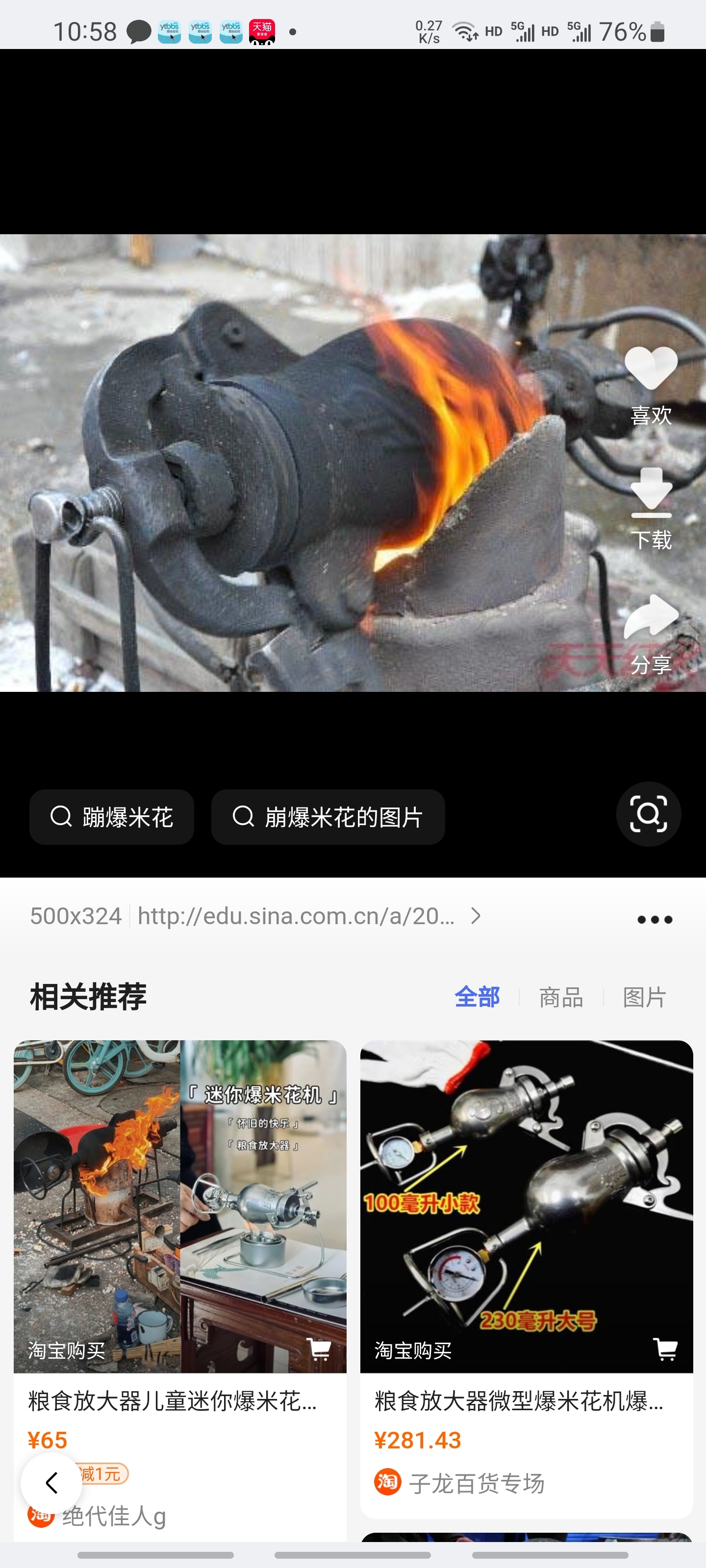Screen dimensions: 706x1568
Task: Search for 崩爆米花的图片 suggestion
Action: [328, 817]
